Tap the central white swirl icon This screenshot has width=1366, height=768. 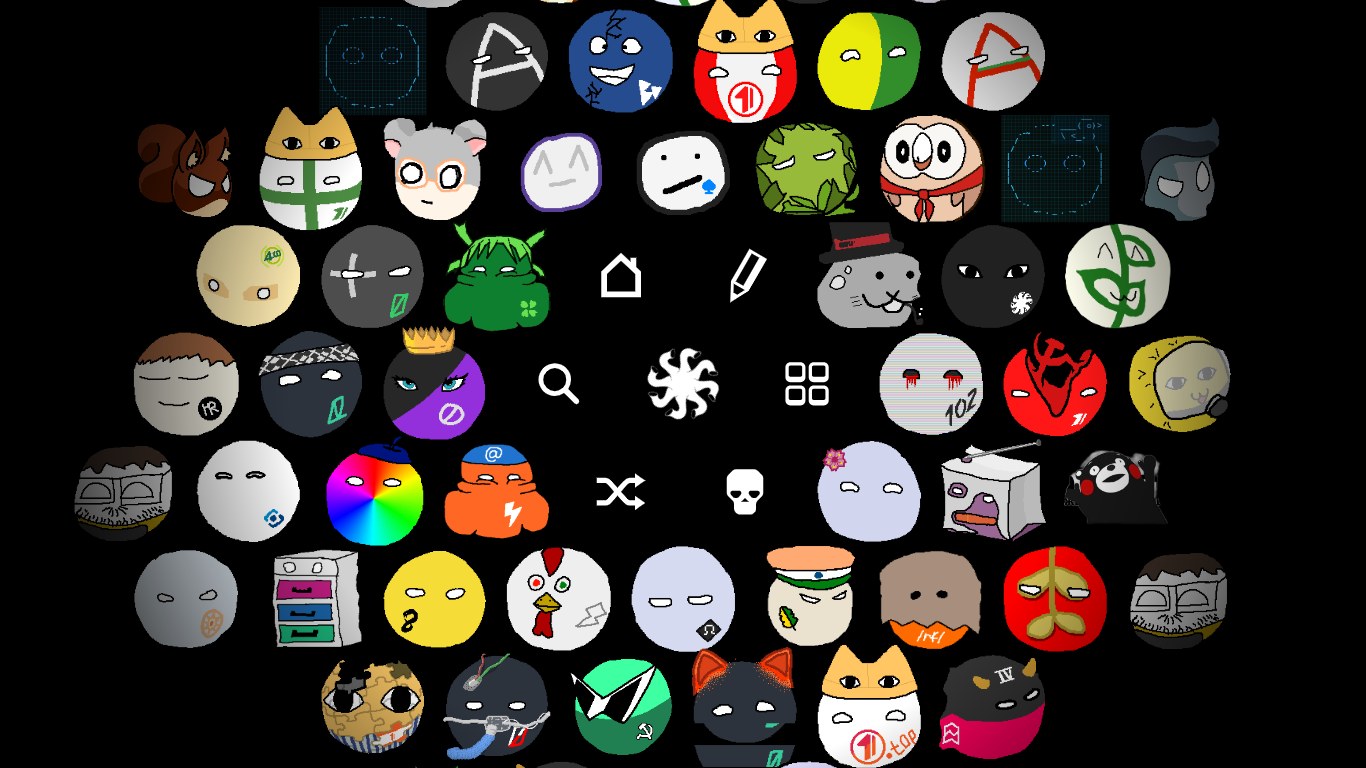(x=683, y=384)
